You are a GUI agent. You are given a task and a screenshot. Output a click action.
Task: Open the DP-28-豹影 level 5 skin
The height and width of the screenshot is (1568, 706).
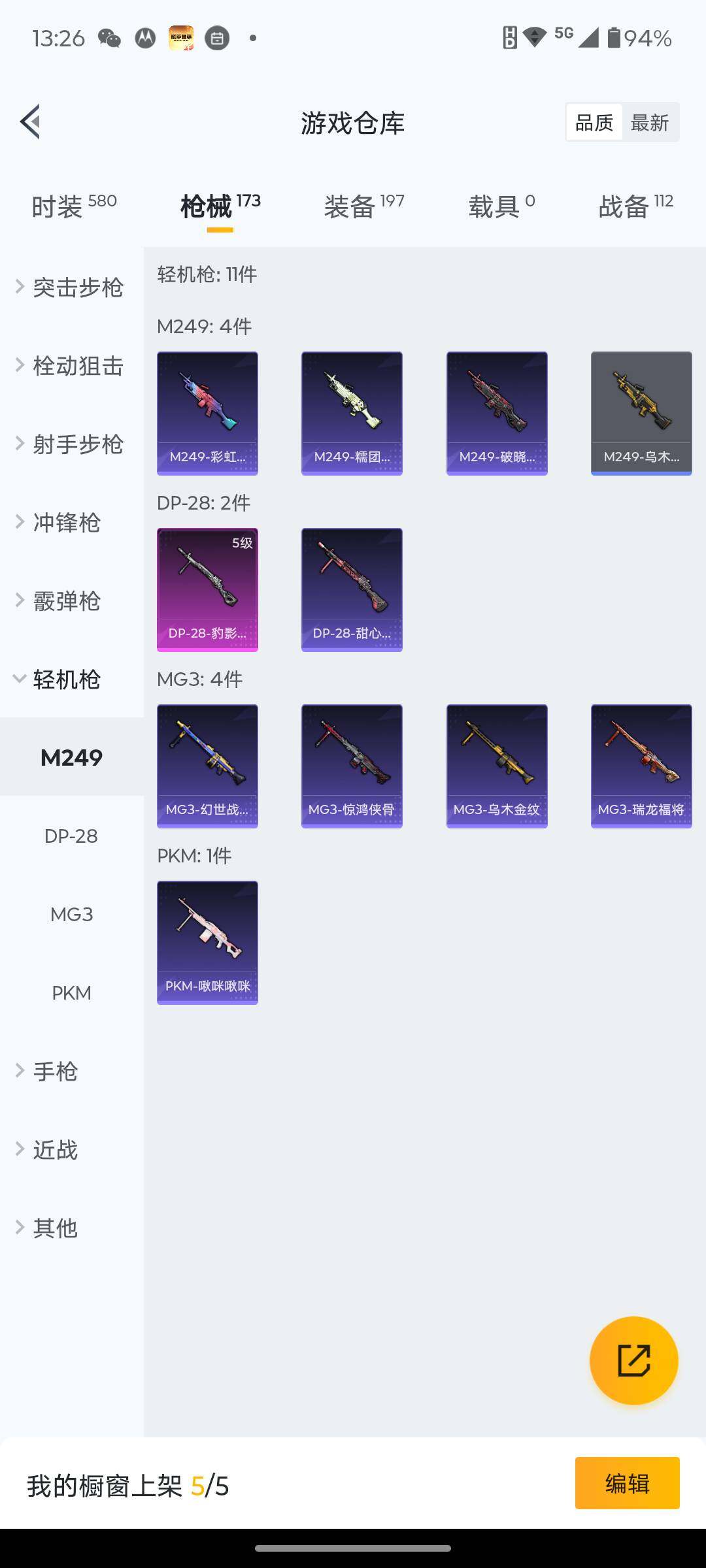pos(207,589)
